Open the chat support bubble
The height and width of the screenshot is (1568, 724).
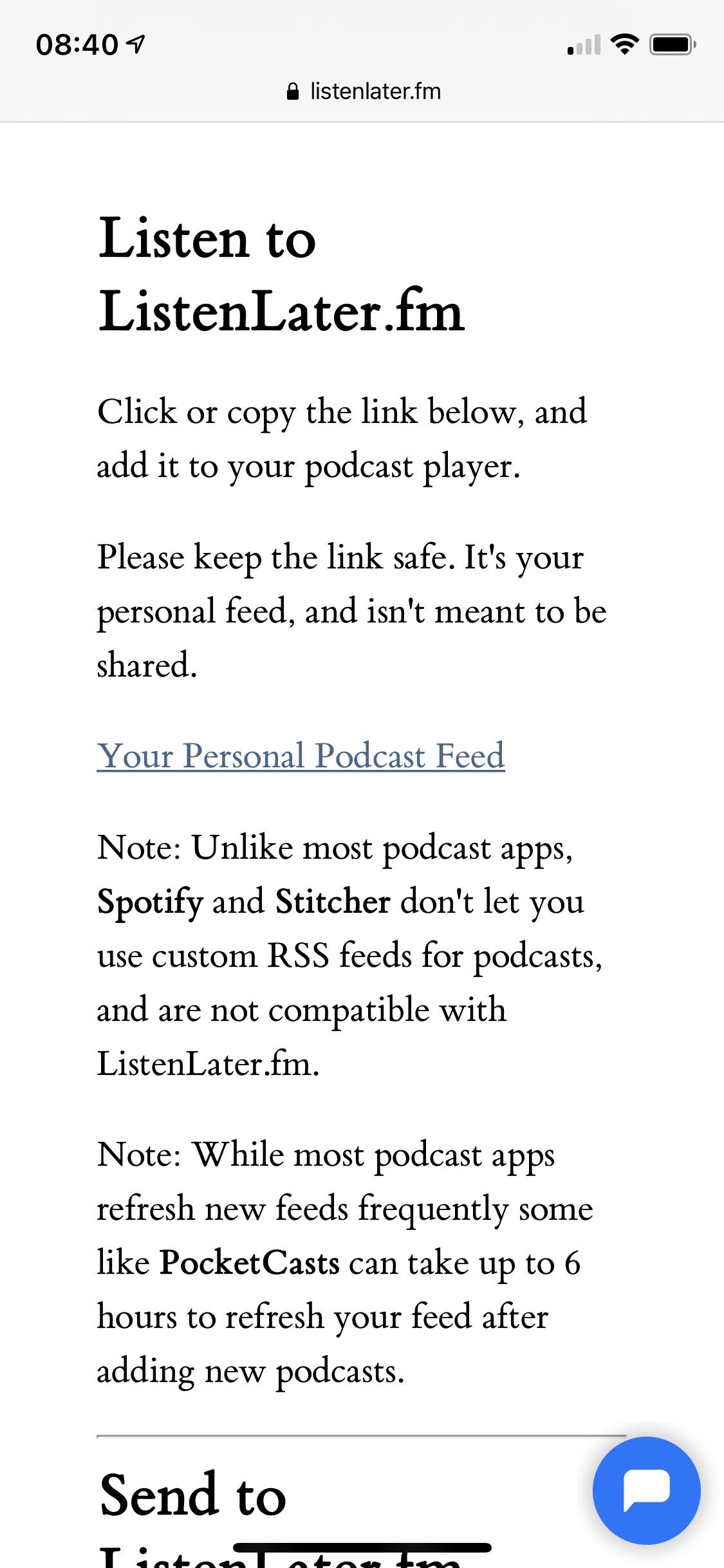click(646, 1490)
